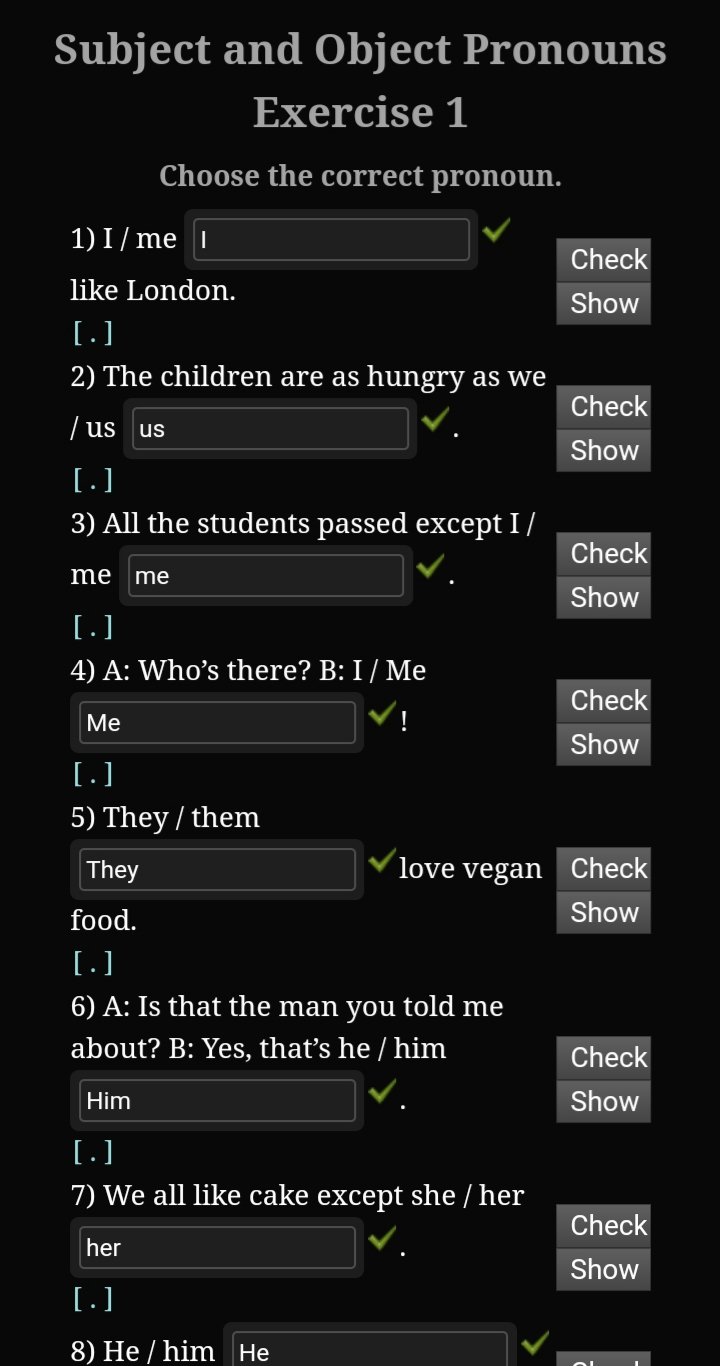Edit the 'me' answer field in question 3

(266, 576)
